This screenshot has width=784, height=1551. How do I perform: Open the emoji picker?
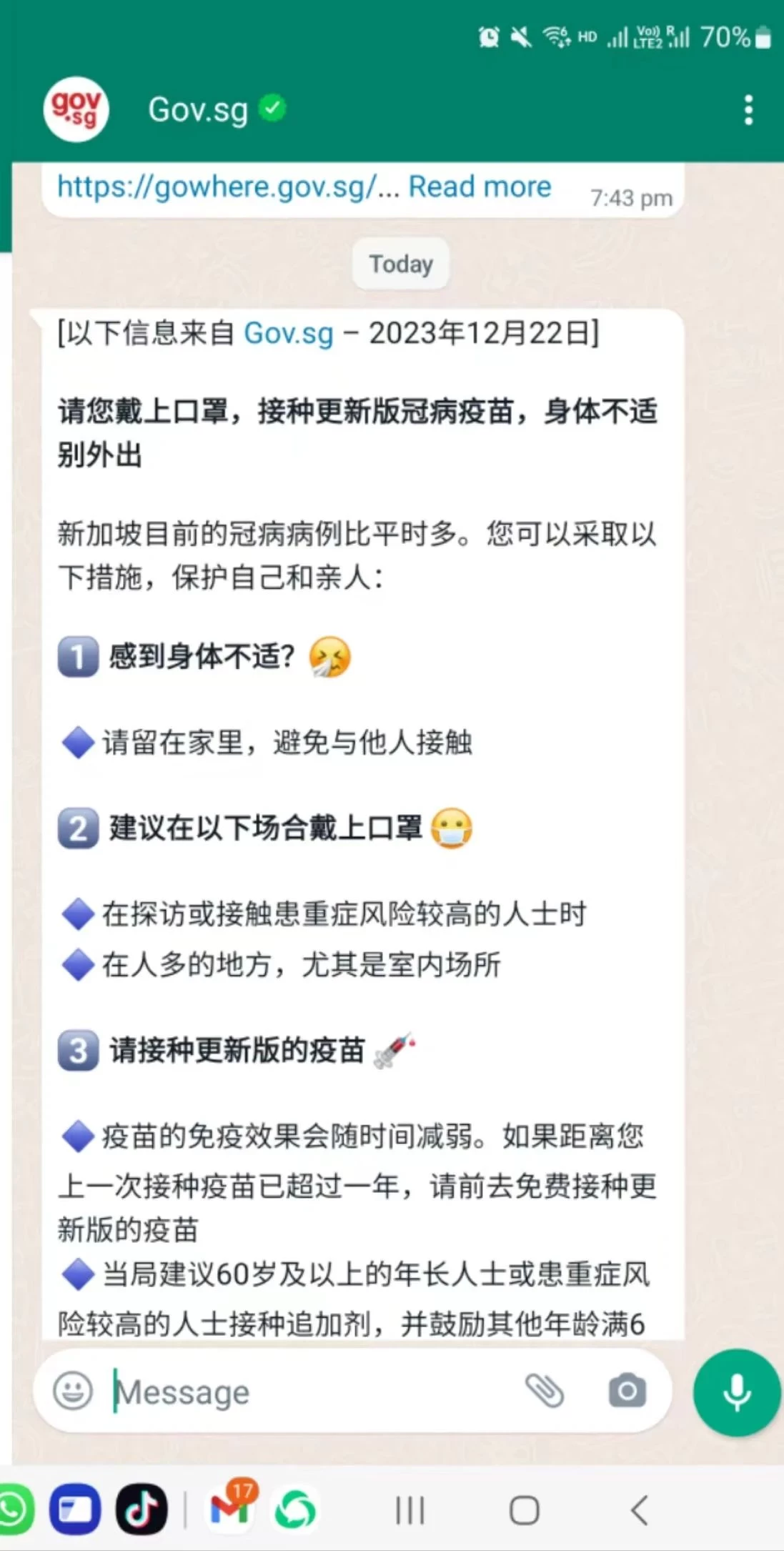73,1391
